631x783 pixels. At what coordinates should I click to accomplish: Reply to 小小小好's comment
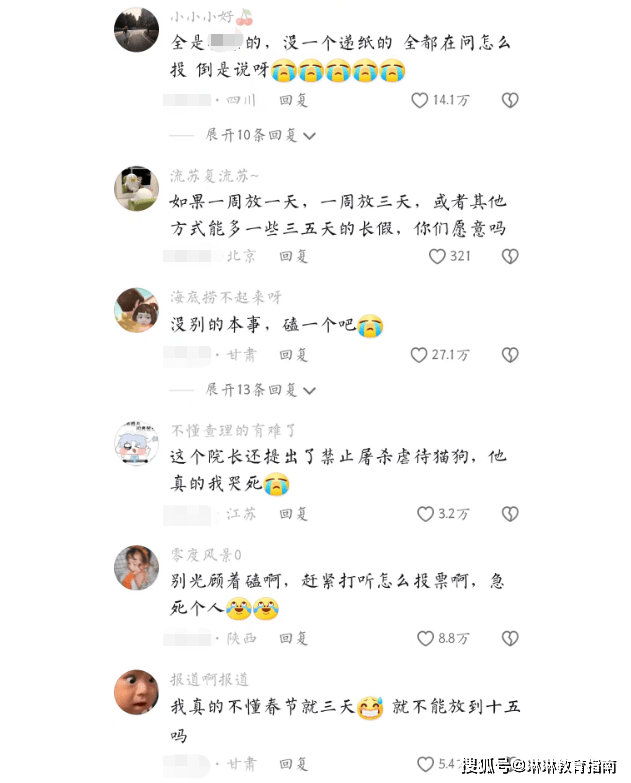click(293, 101)
